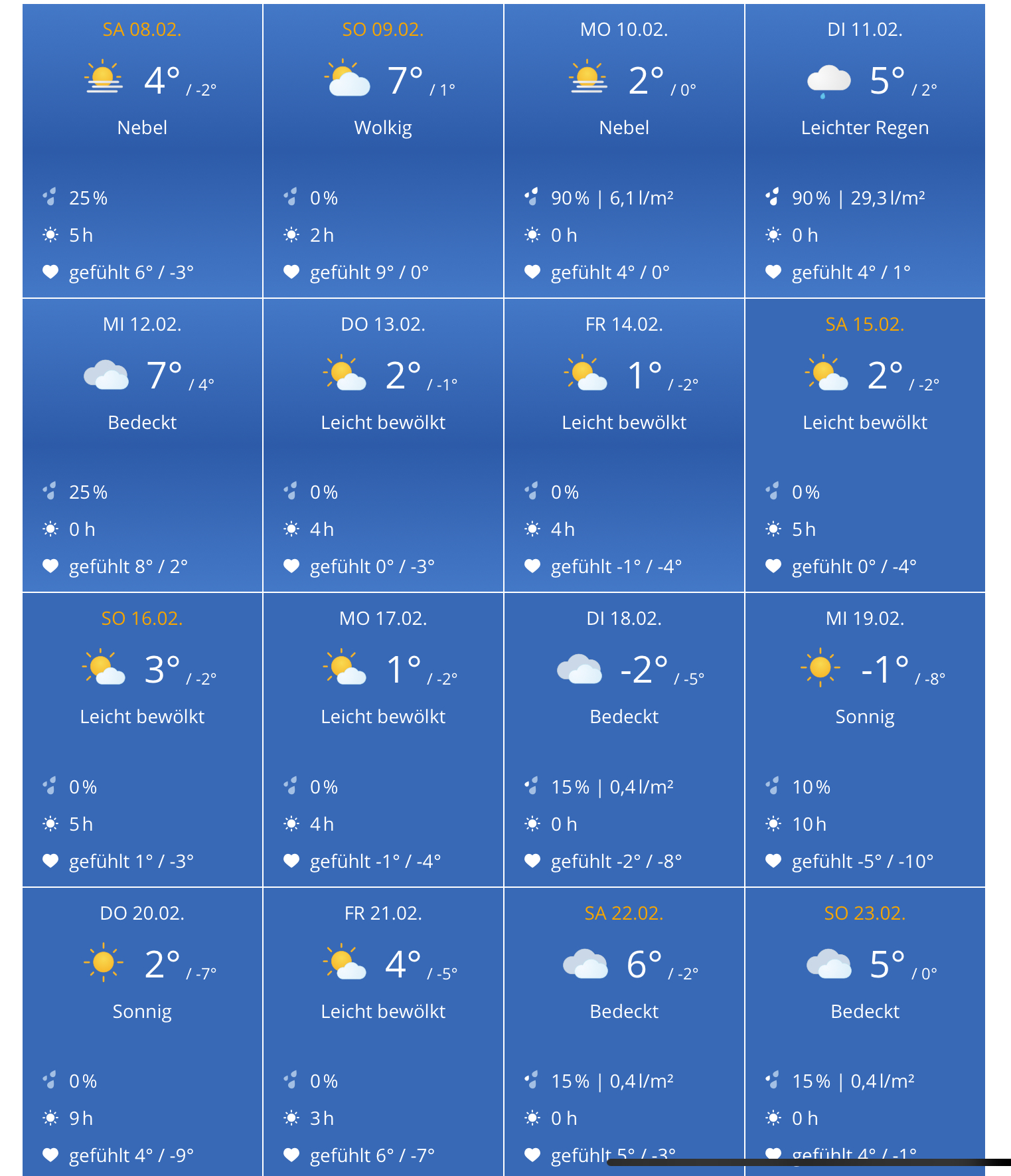Select the MO 10.02. Nebel day tile
Image resolution: width=1011 pixels, height=1176 pixels.
pos(624,151)
